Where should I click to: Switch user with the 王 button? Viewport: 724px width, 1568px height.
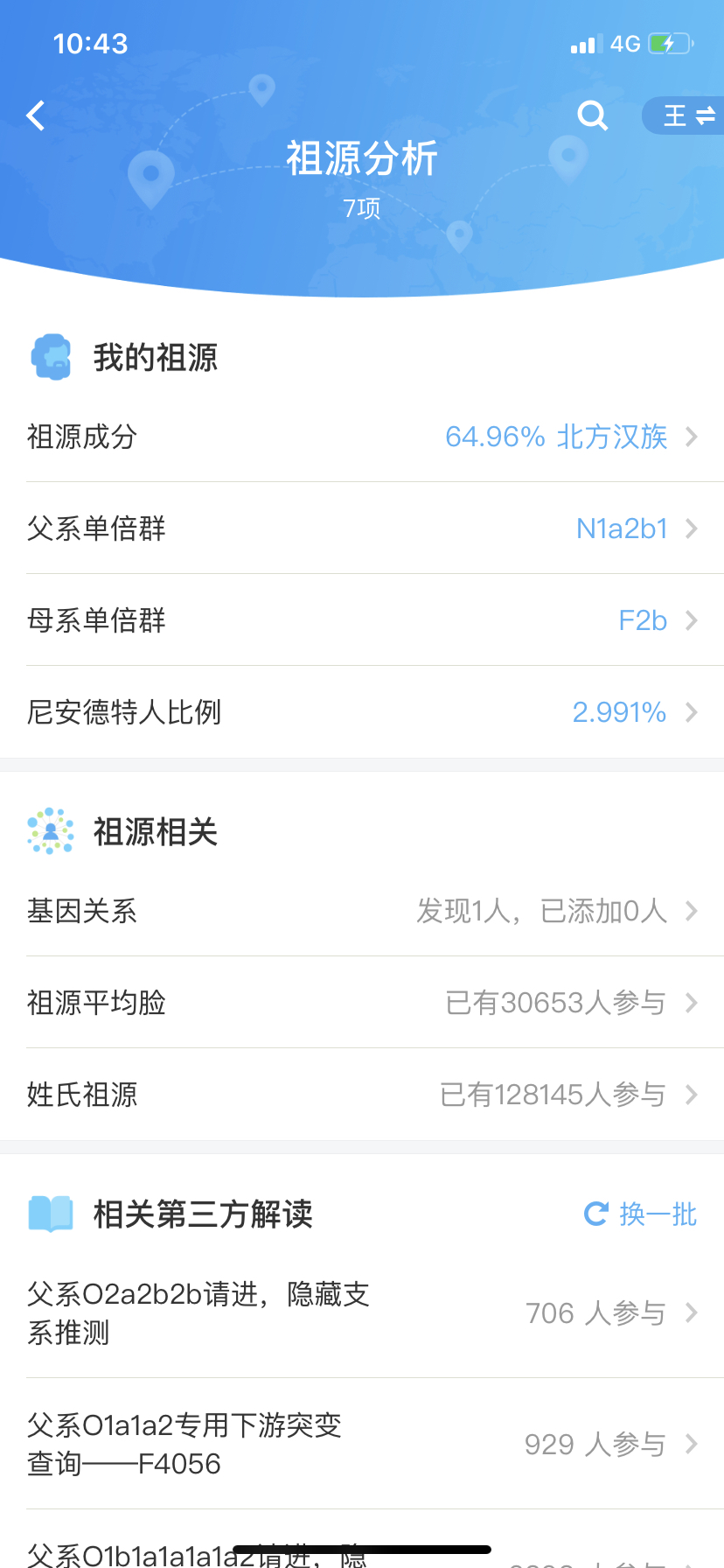[x=686, y=115]
